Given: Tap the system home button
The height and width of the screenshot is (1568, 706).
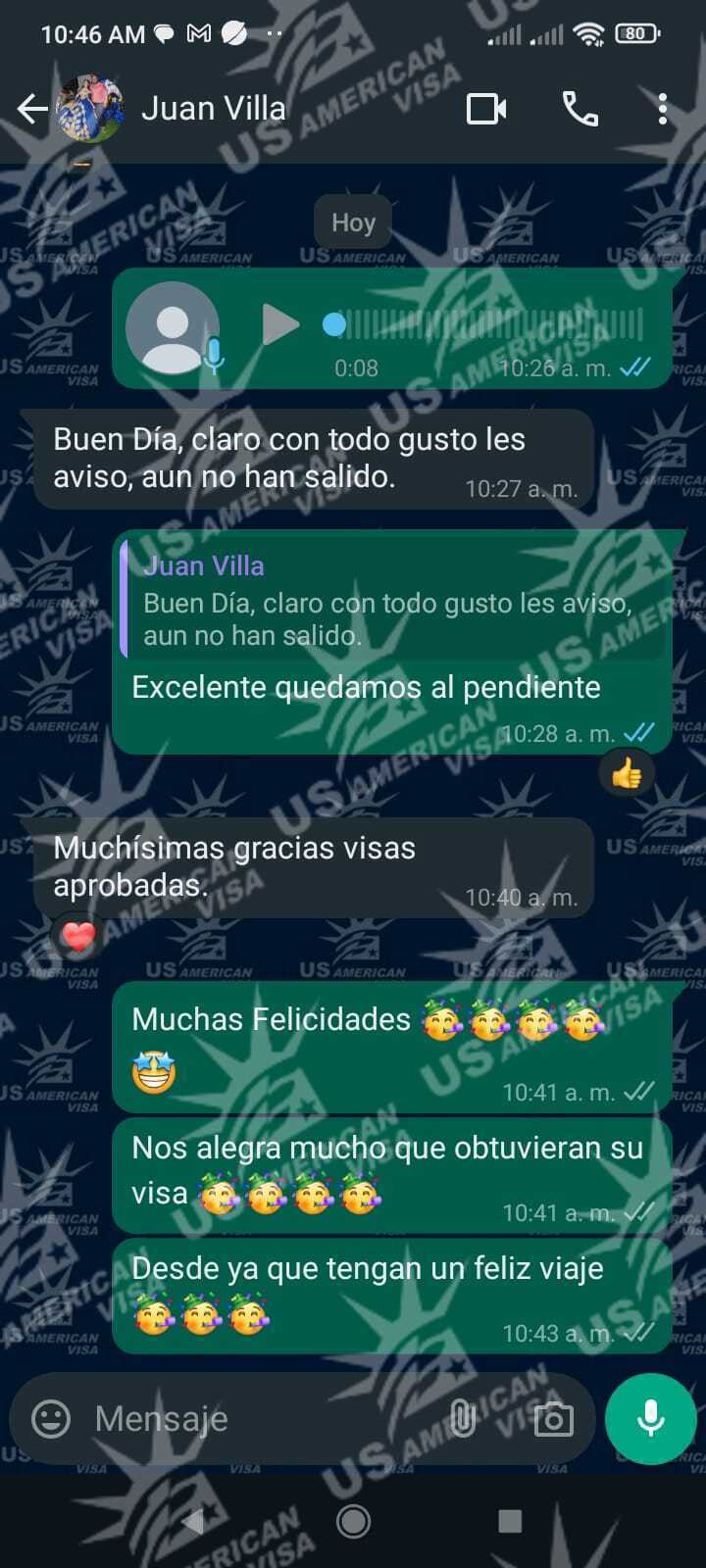Looking at the screenshot, I should coord(353,1521).
